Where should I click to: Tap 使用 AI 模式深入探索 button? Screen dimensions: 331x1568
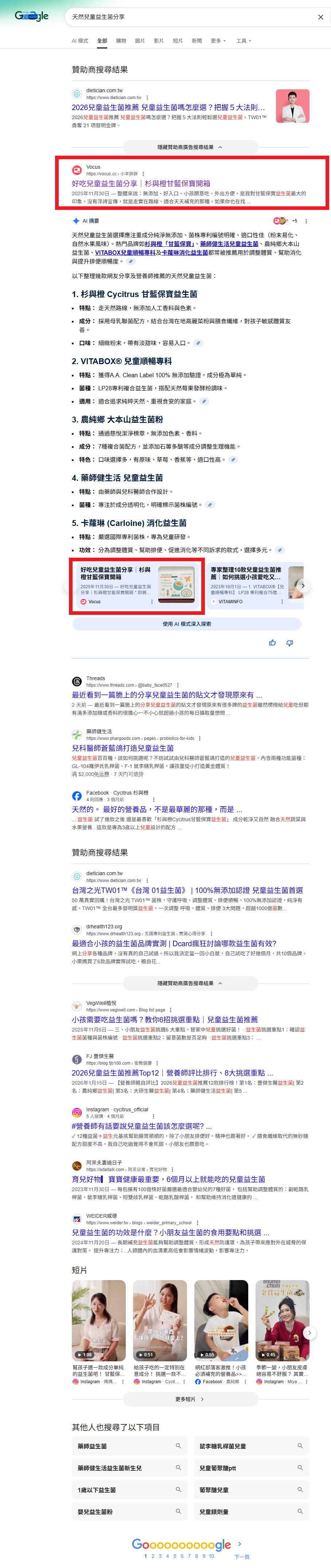click(x=187, y=623)
